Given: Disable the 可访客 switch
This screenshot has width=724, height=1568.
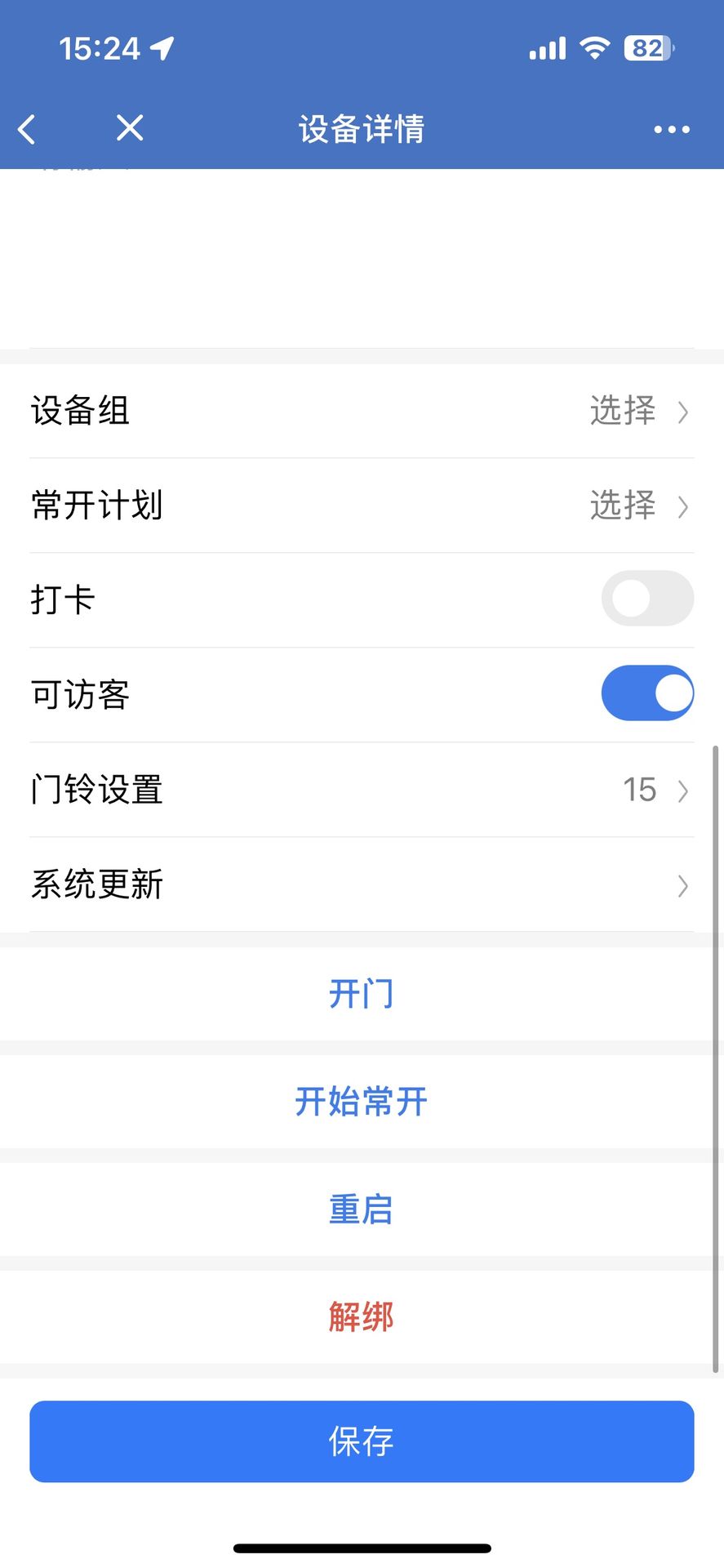Looking at the screenshot, I should pyautogui.click(x=646, y=693).
